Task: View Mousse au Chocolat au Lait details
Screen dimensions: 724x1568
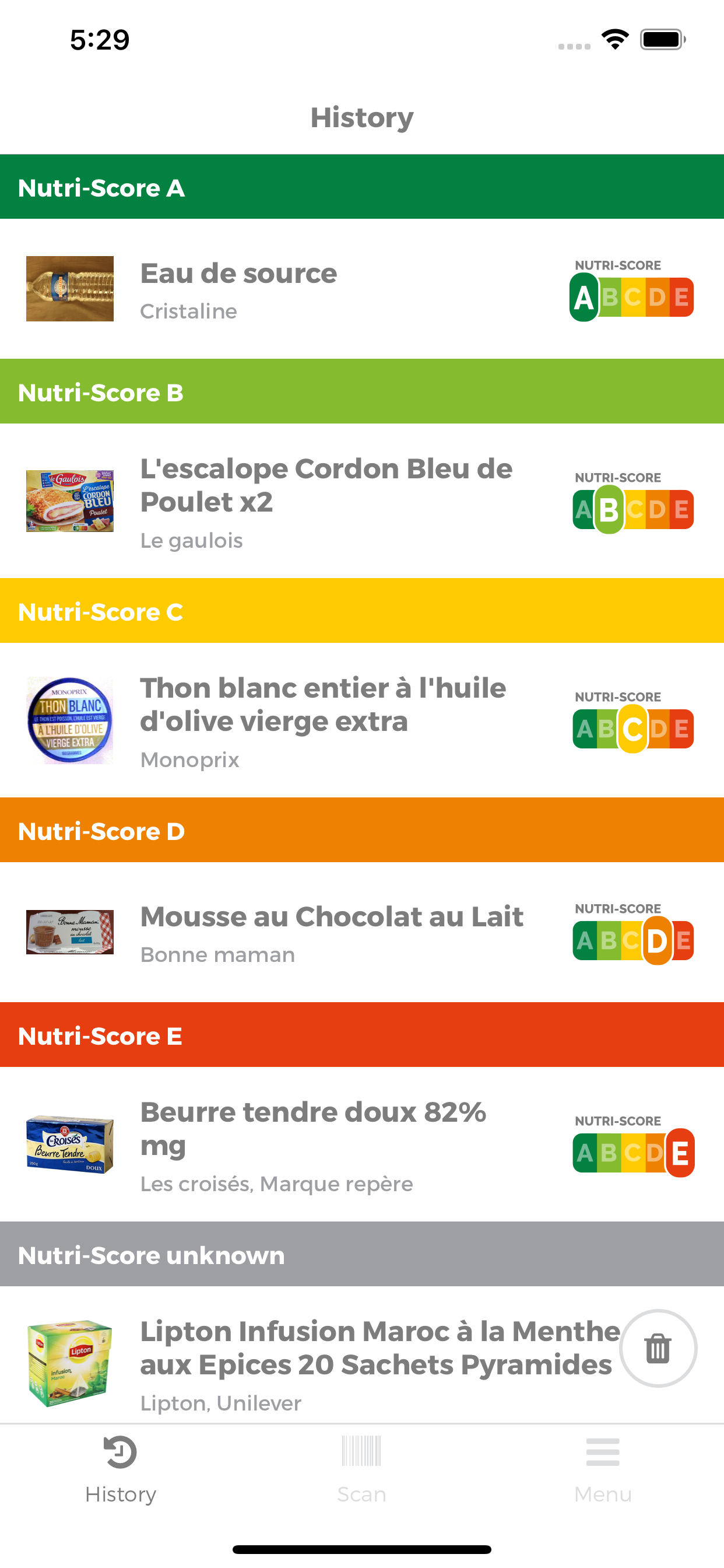Action: (x=332, y=932)
